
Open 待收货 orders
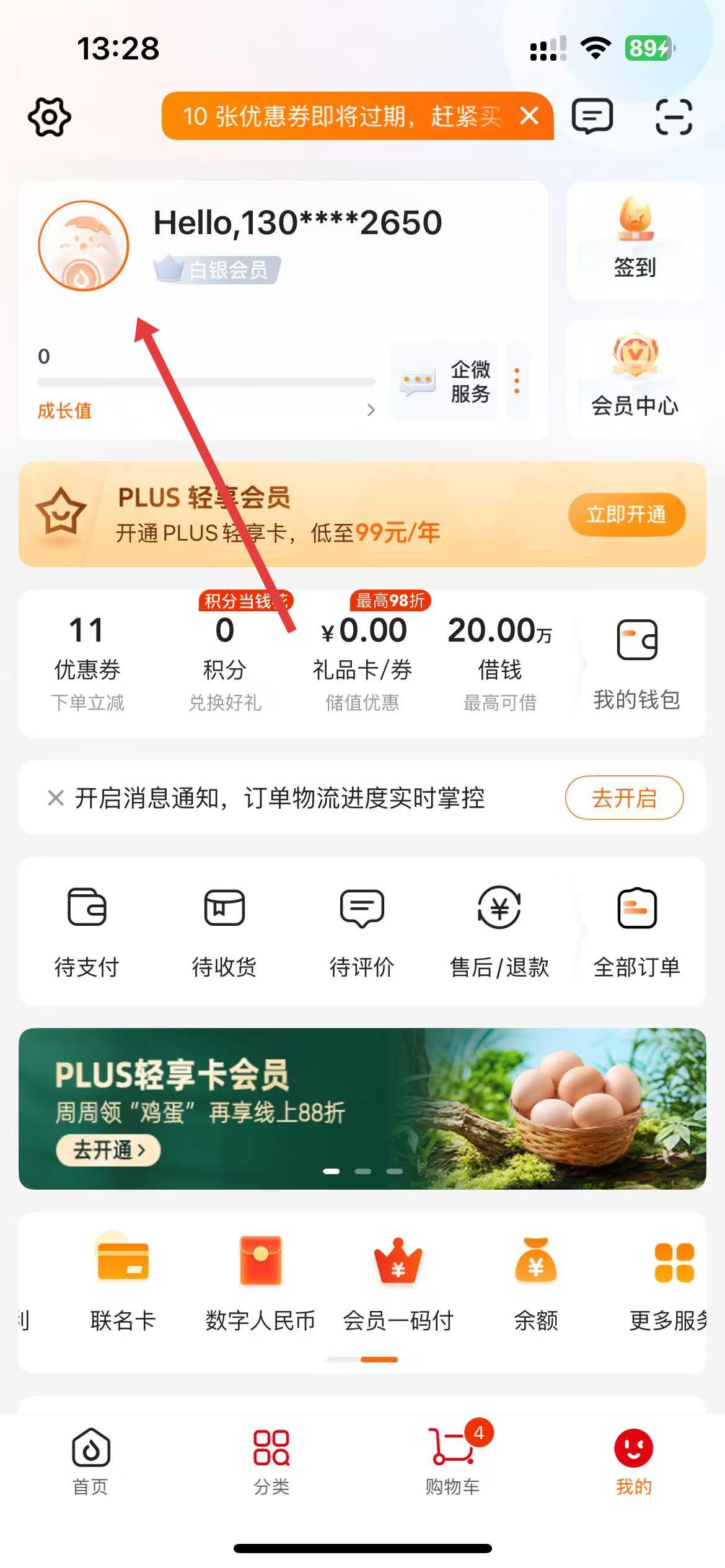[224, 930]
